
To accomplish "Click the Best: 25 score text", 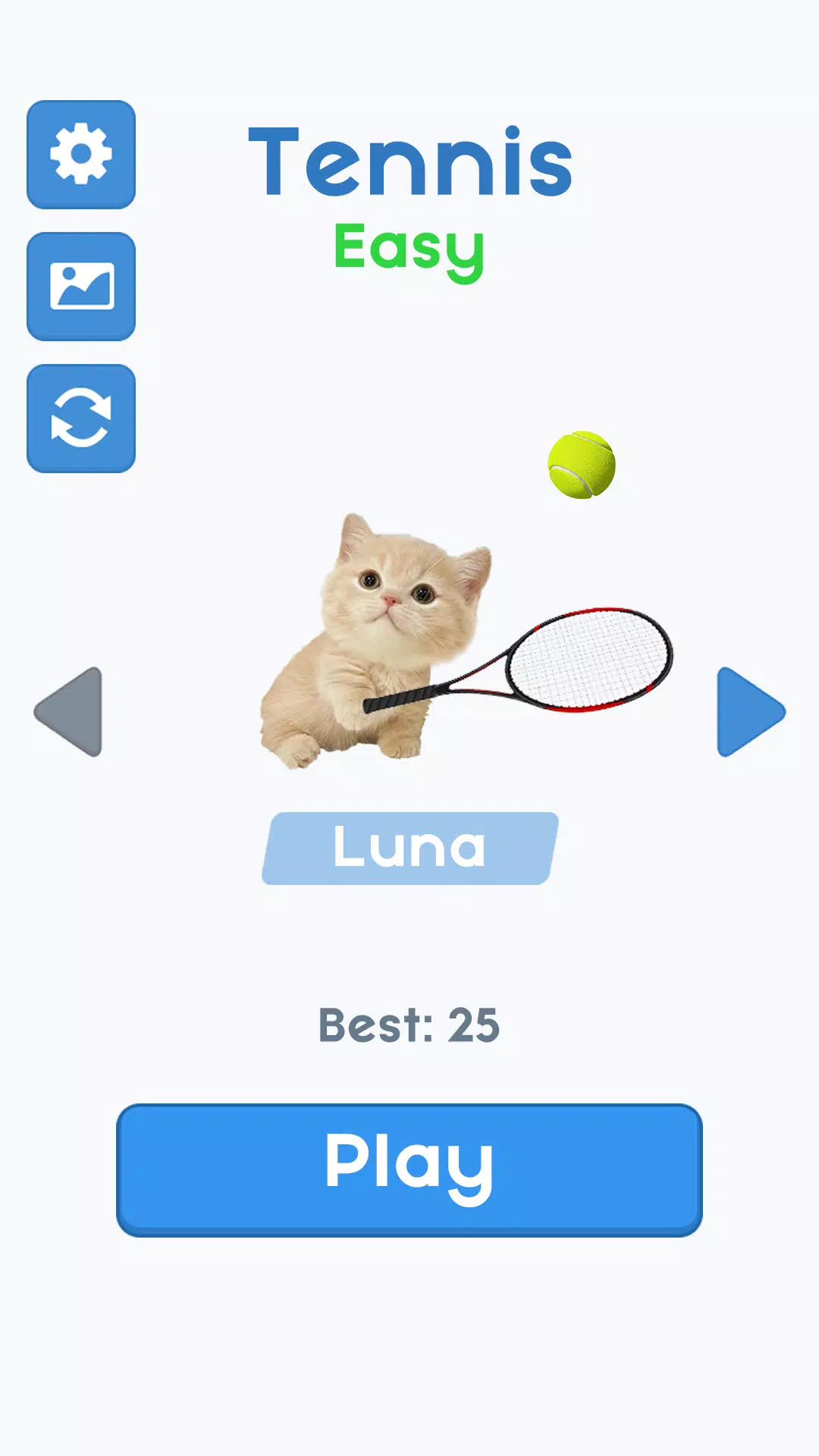I will coord(409,1025).
